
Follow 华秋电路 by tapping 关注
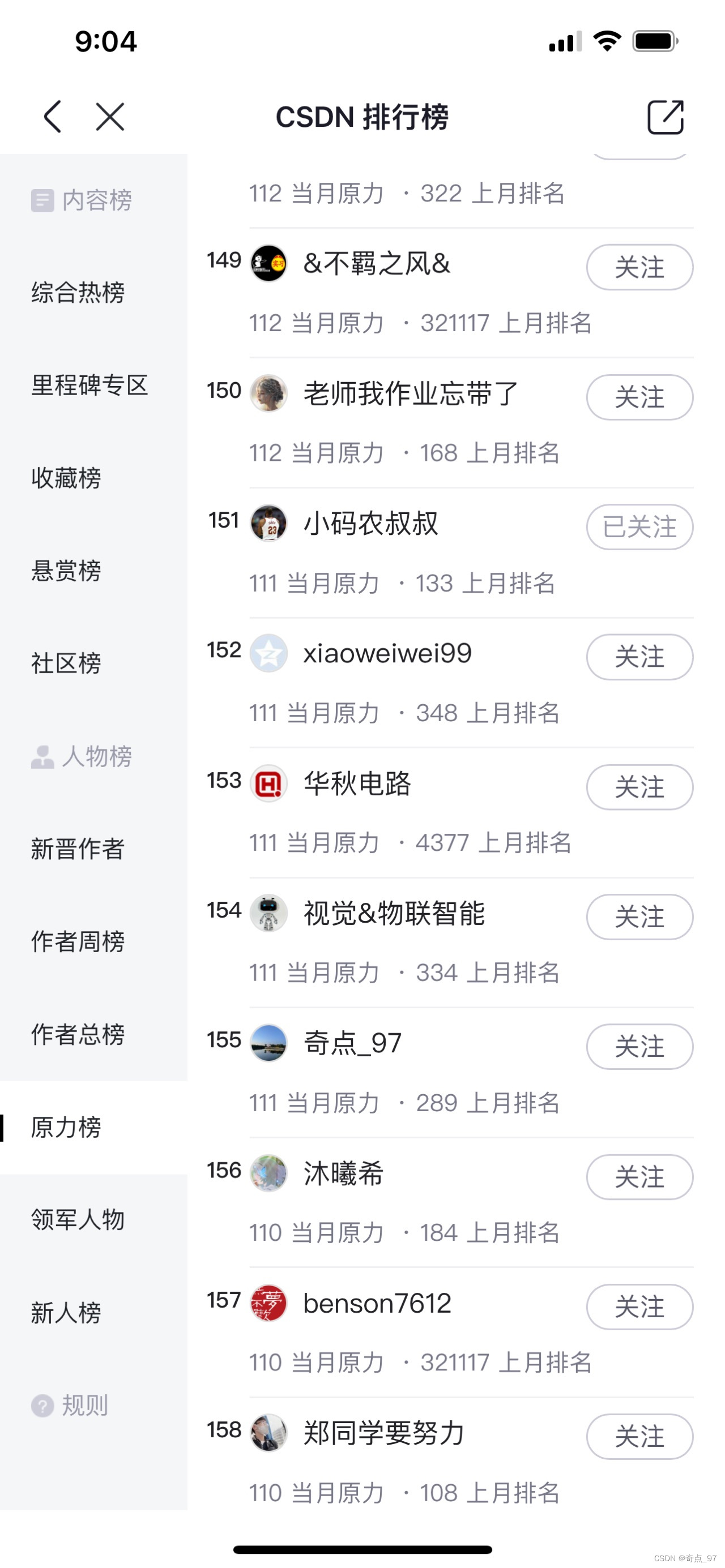coord(639,787)
